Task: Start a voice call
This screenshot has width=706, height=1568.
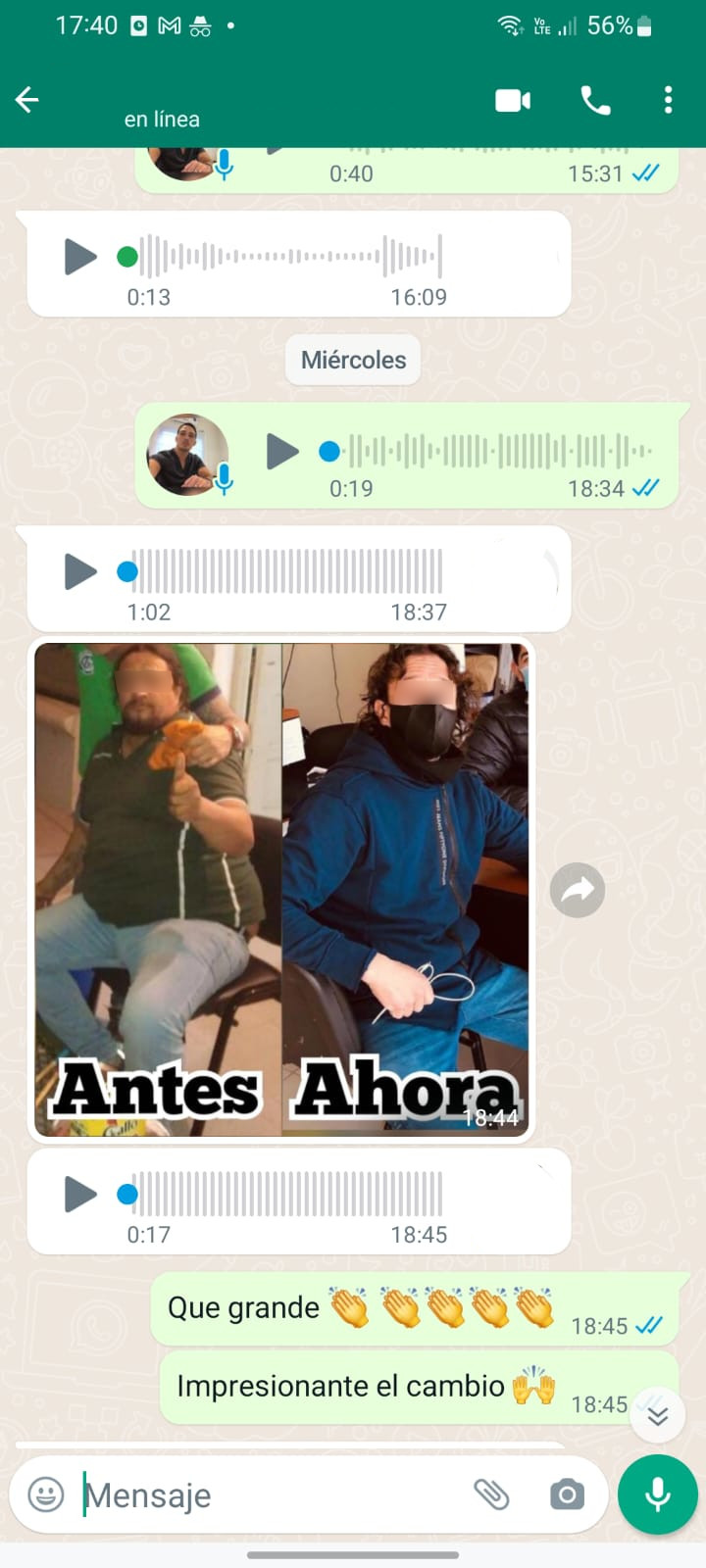Action: (595, 100)
